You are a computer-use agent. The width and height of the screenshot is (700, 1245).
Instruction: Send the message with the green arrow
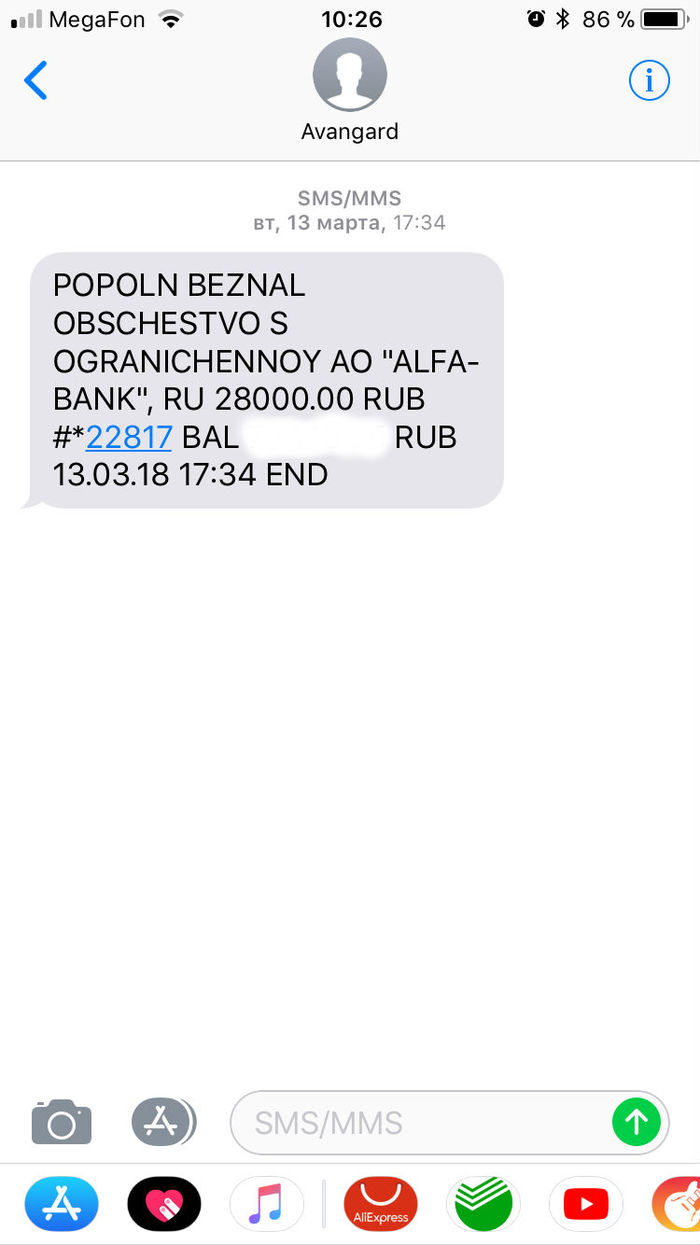point(636,1122)
